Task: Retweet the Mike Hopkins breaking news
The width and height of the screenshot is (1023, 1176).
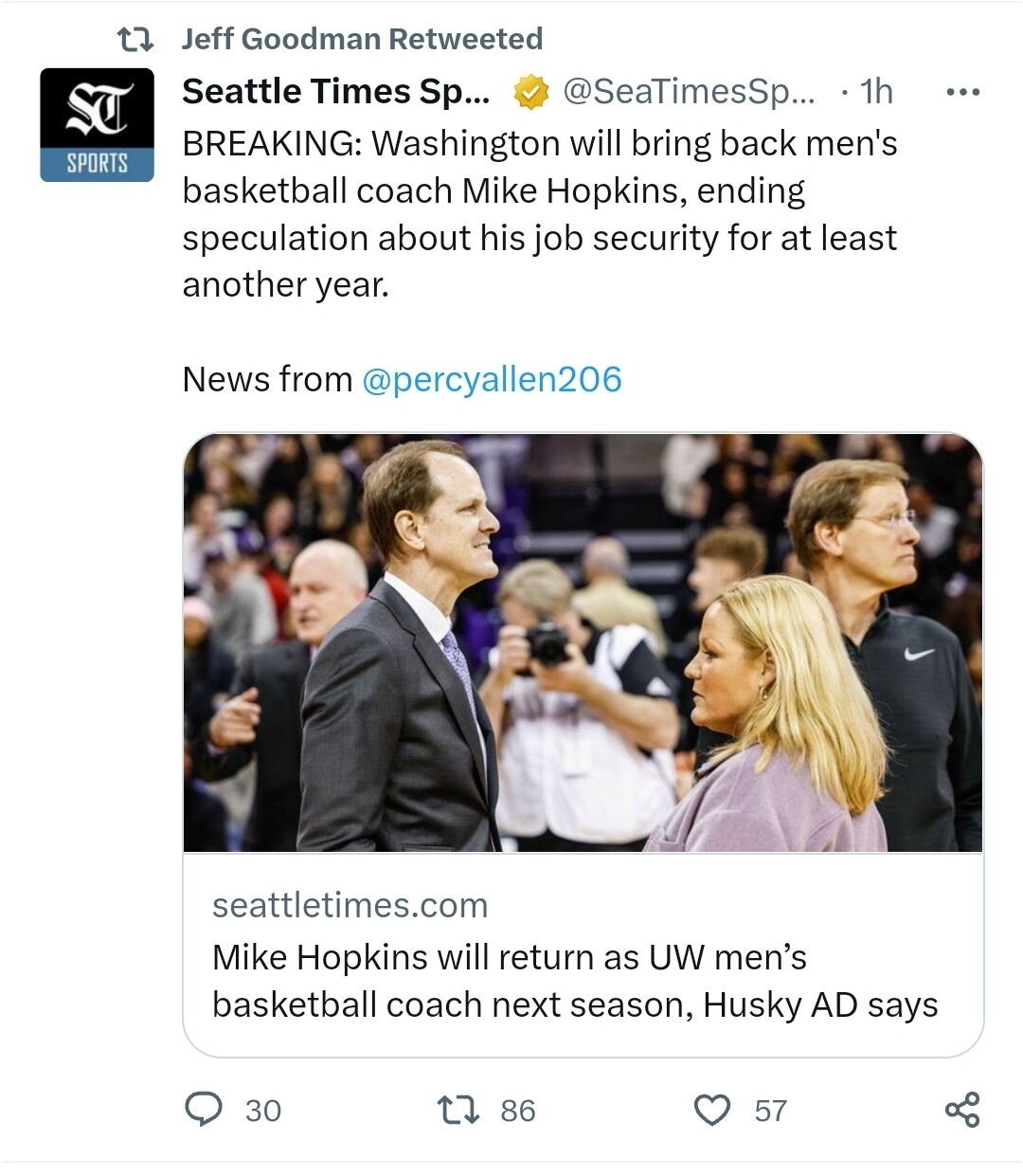Action: [x=458, y=1110]
